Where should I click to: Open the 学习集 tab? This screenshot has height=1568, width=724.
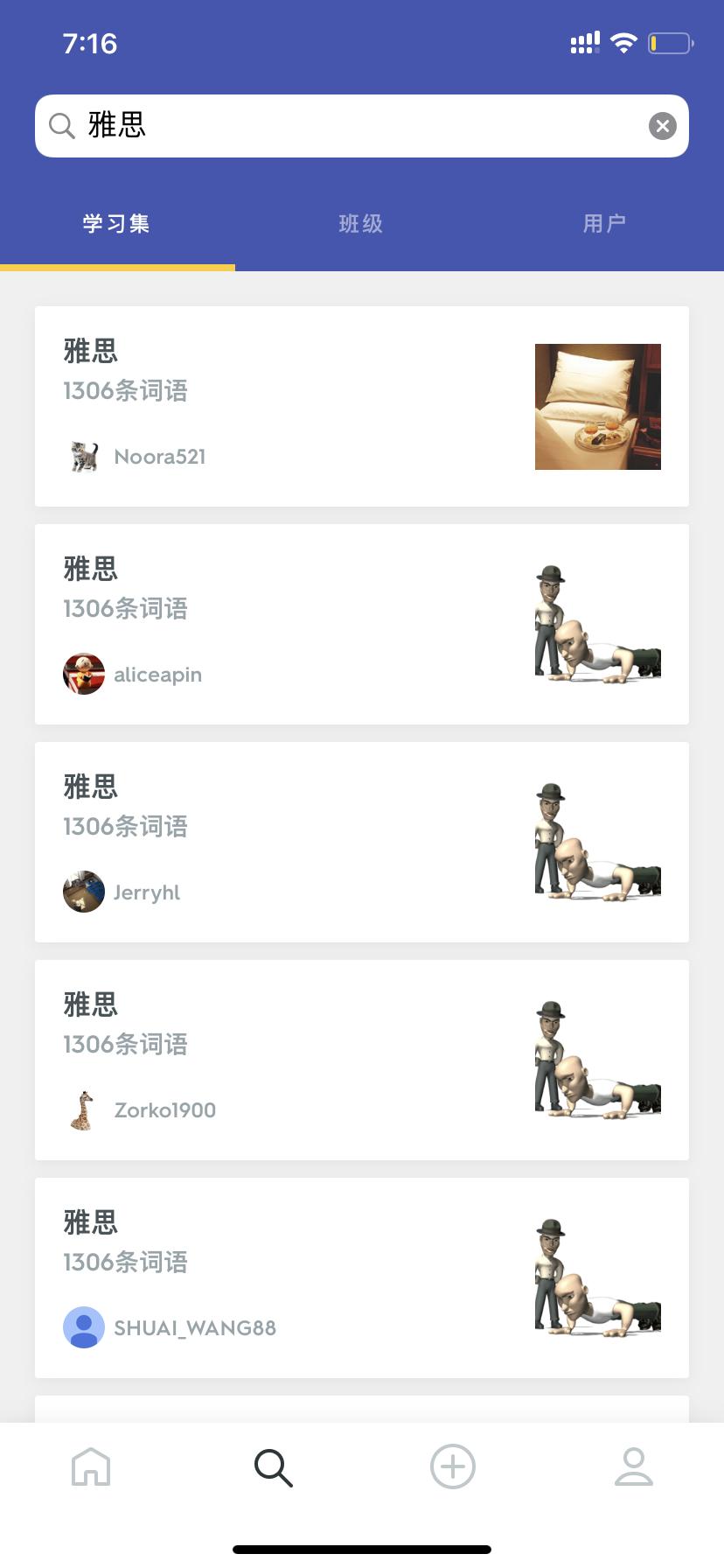point(115,223)
